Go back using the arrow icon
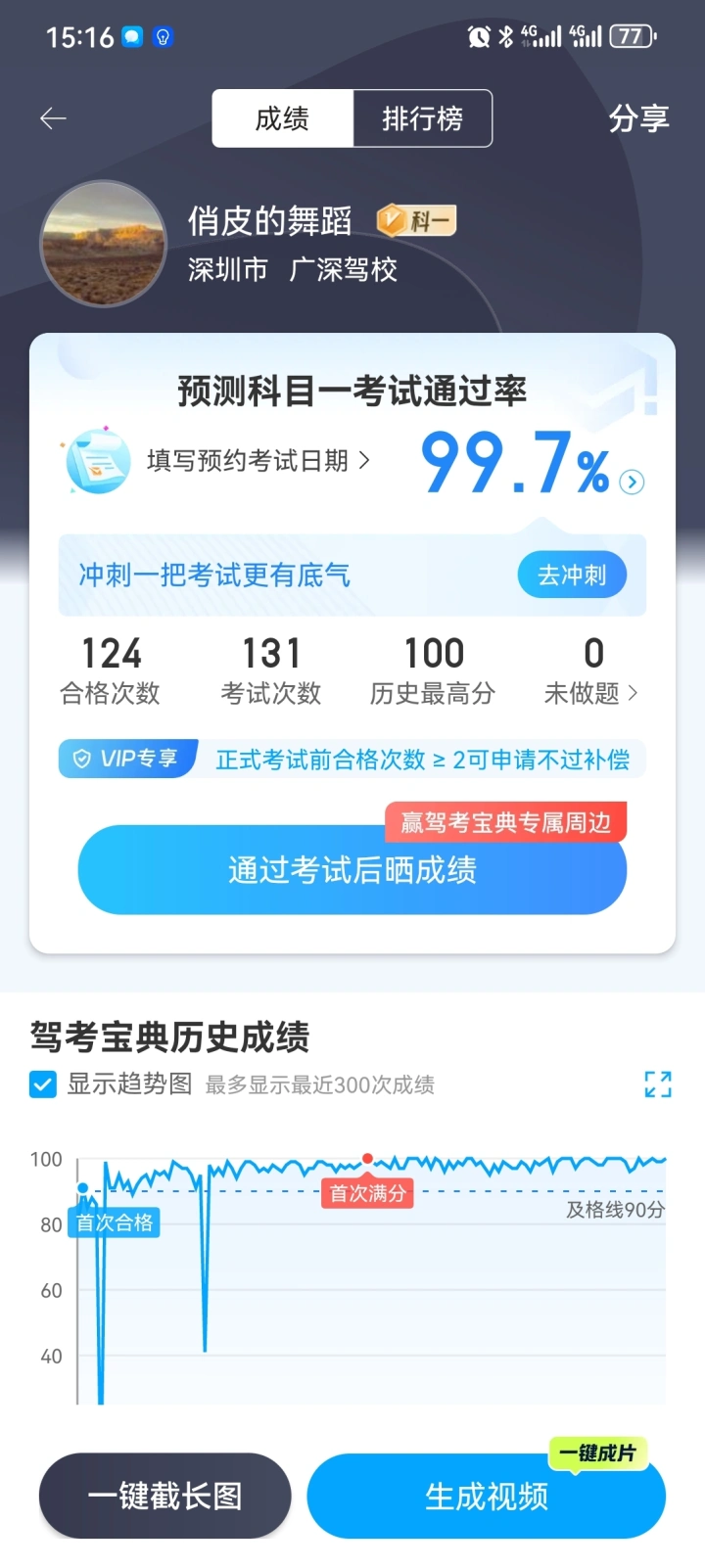The width and height of the screenshot is (705, 1568). (53, 118)
